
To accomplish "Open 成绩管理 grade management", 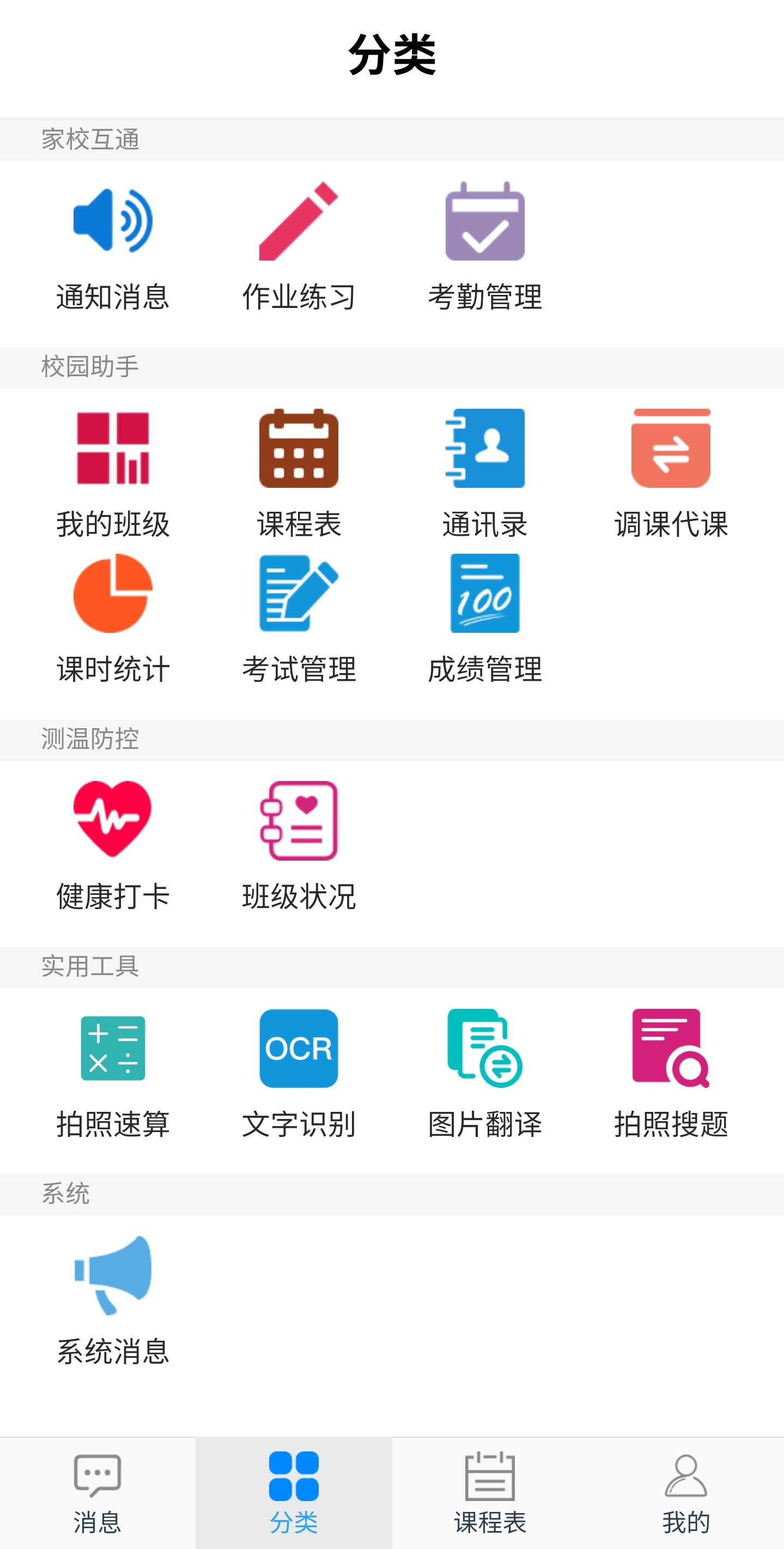I will [x=484, y=619].
